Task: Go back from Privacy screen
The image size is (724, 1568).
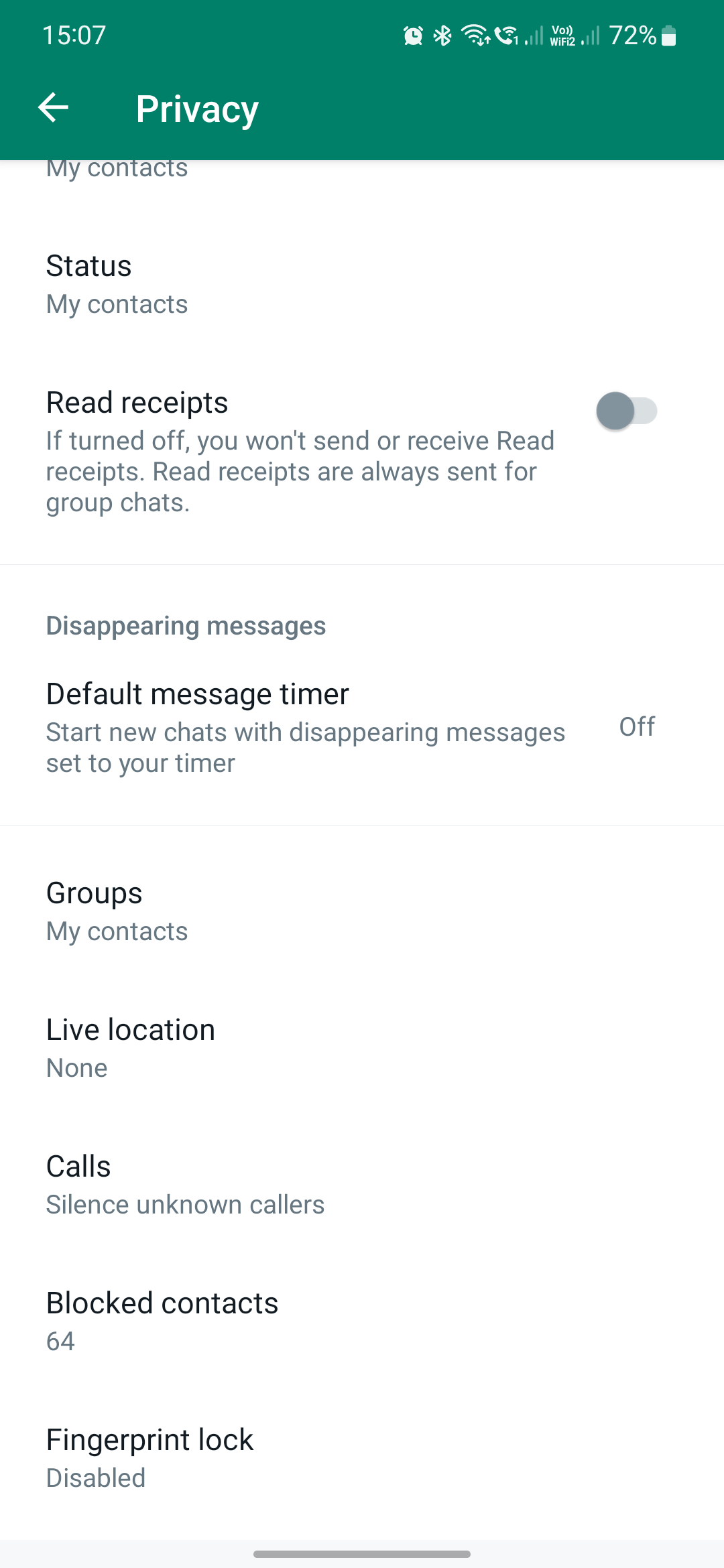Action: [54, 107]
